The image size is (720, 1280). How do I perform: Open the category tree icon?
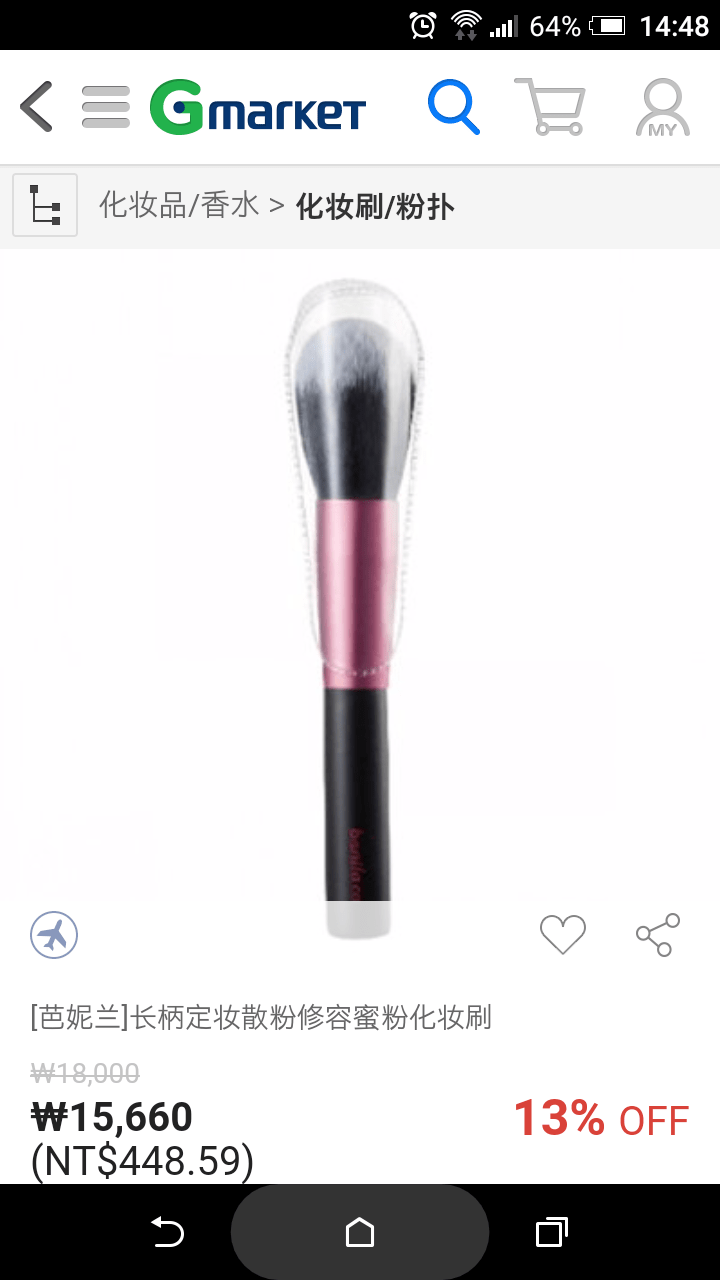pos(45,205)
